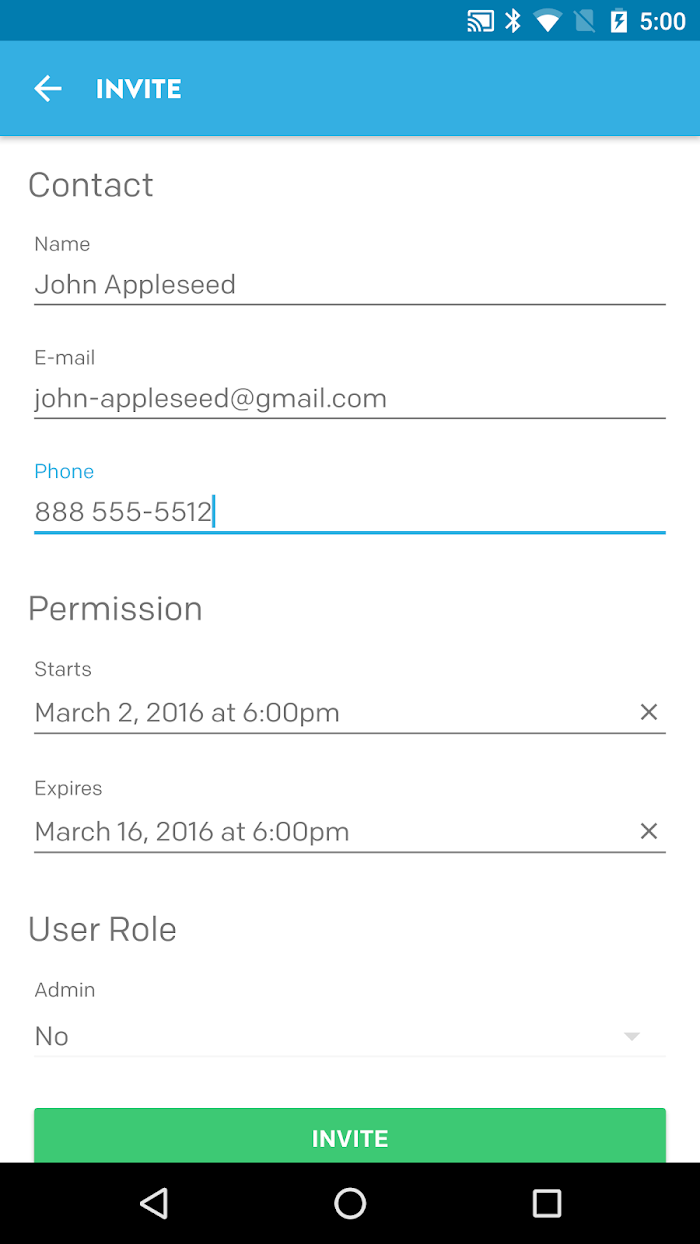Open recent apps from navigation bar
Image resolution: width=700 pixels, height=1244 pixels.
pyautogui.click(x=547, y=1203)
